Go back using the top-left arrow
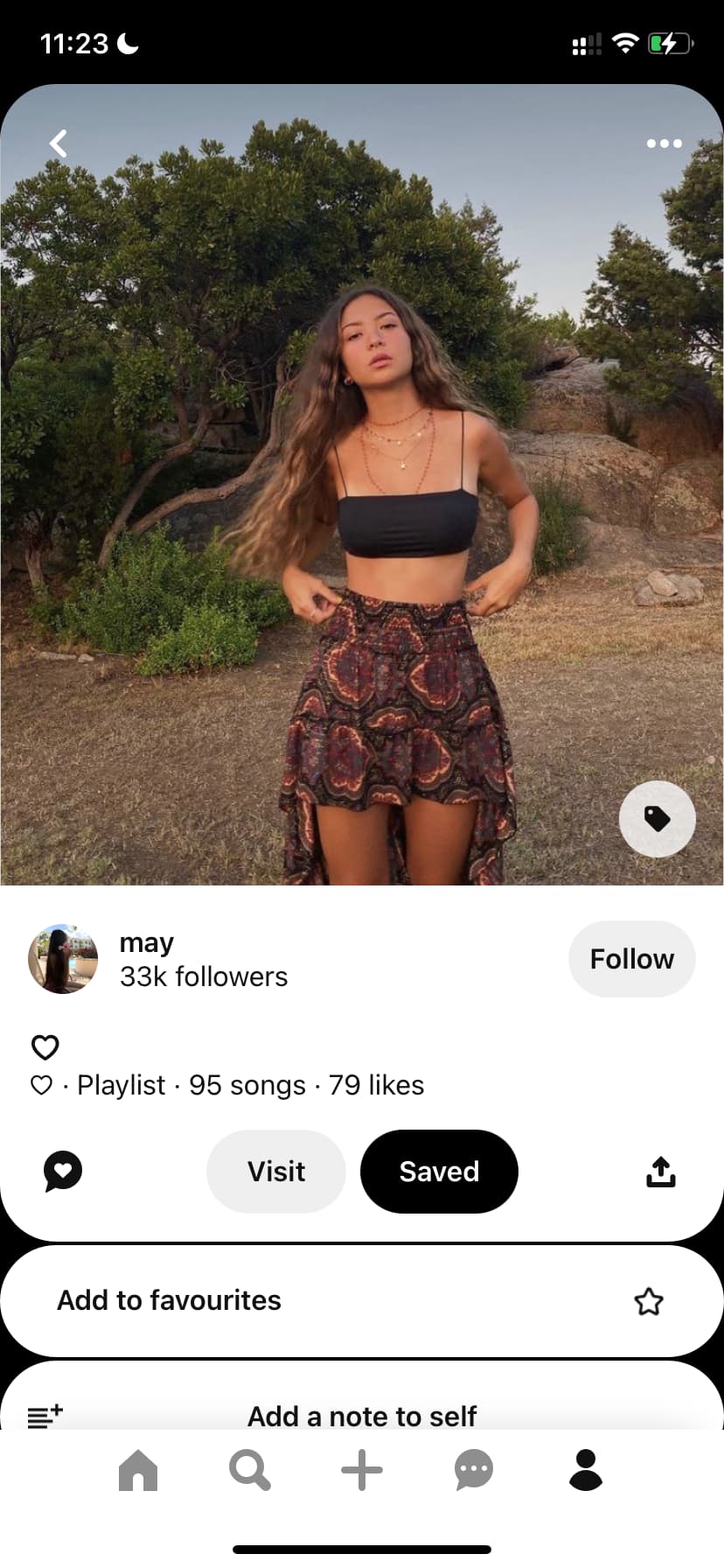 pyautogui.click(x=59, y=143)
